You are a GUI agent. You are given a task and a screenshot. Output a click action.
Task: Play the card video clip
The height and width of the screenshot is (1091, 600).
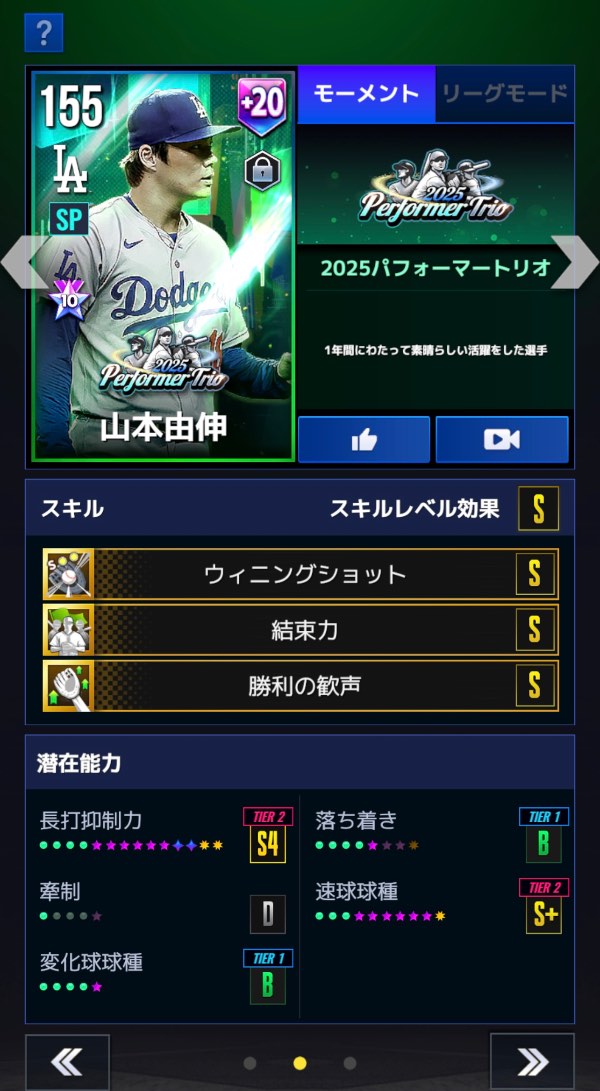click(x=502, y=440)
